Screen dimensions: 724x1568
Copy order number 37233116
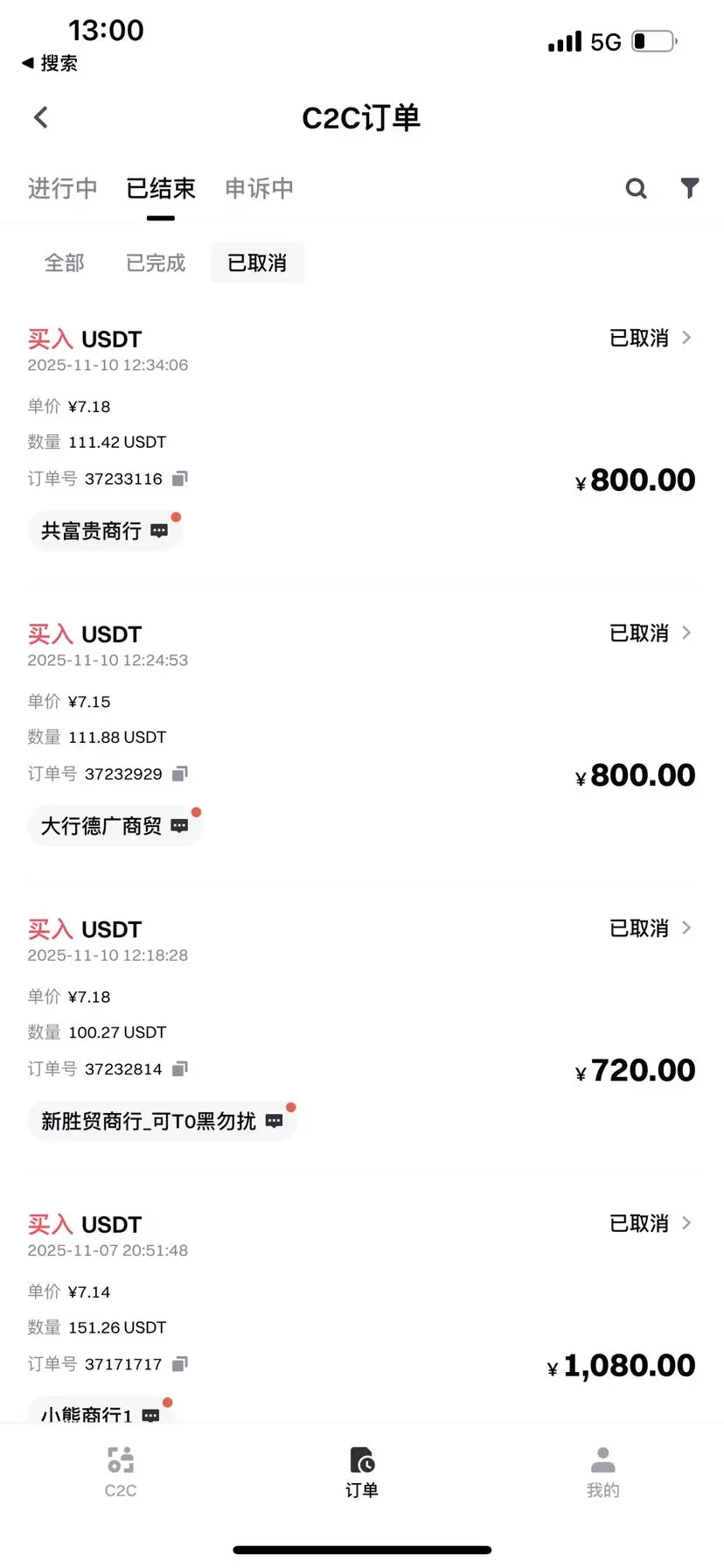(180, 479)
